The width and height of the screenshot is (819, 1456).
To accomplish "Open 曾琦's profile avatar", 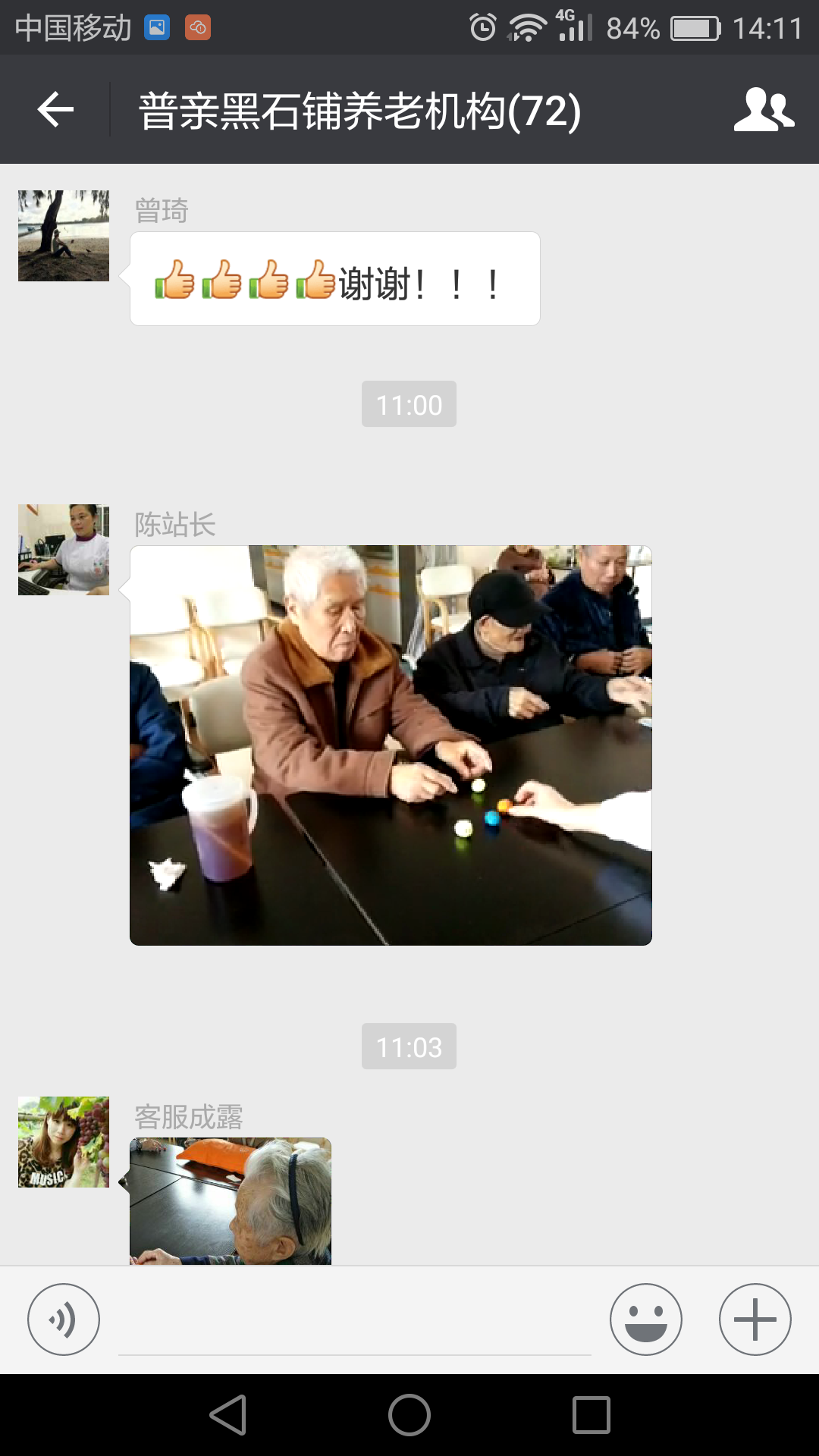I will click(64, 236).
